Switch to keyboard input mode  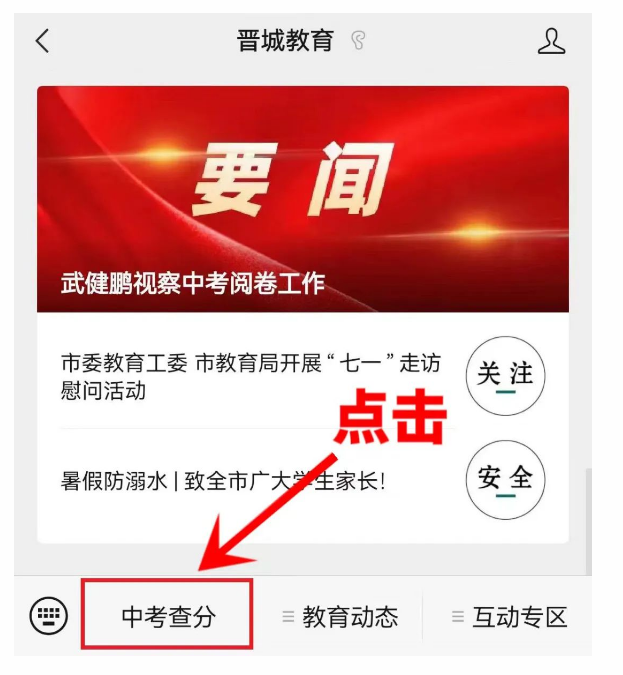coord(48,616)
